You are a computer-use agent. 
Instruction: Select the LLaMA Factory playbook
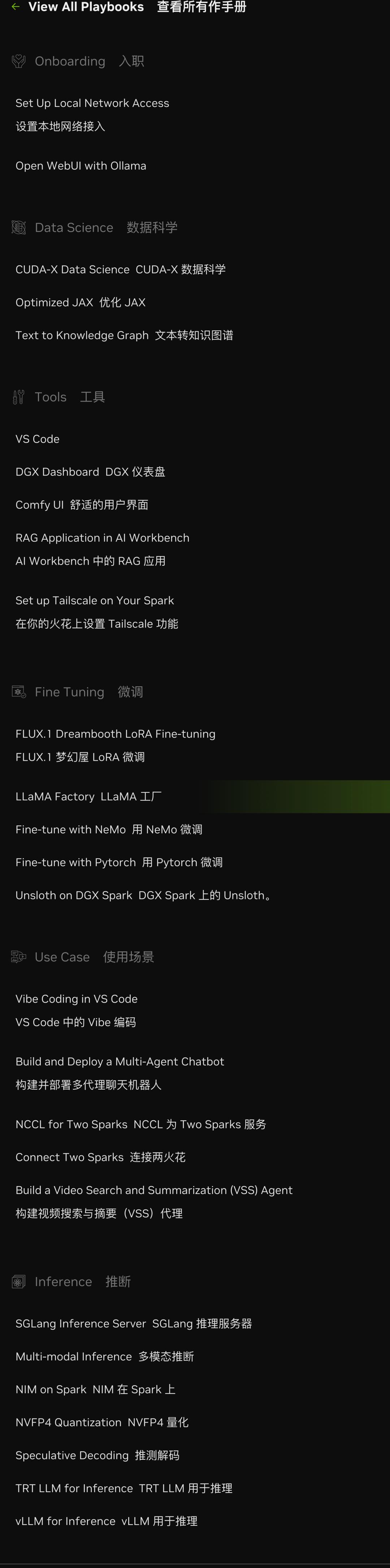(55, 797)
